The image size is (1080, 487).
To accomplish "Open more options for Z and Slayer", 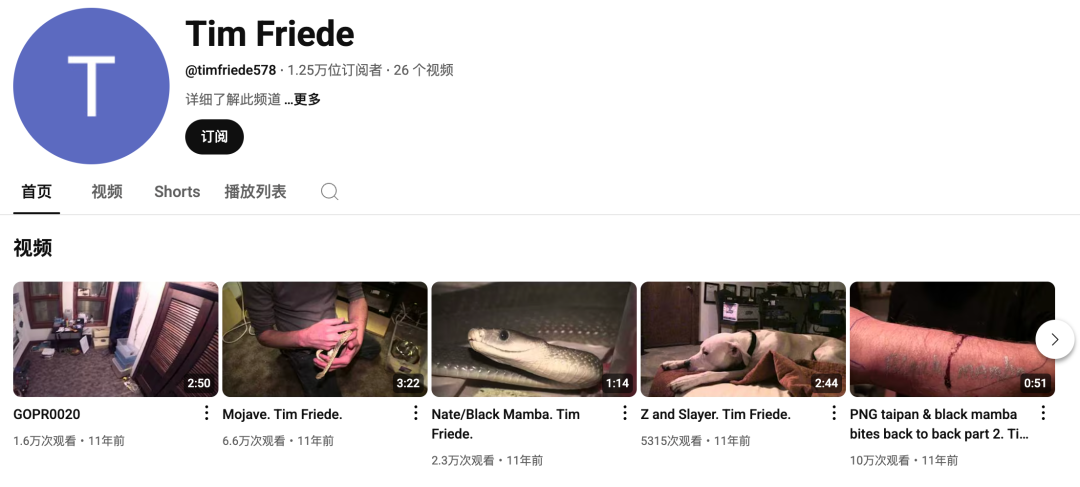I will [834, 414].
